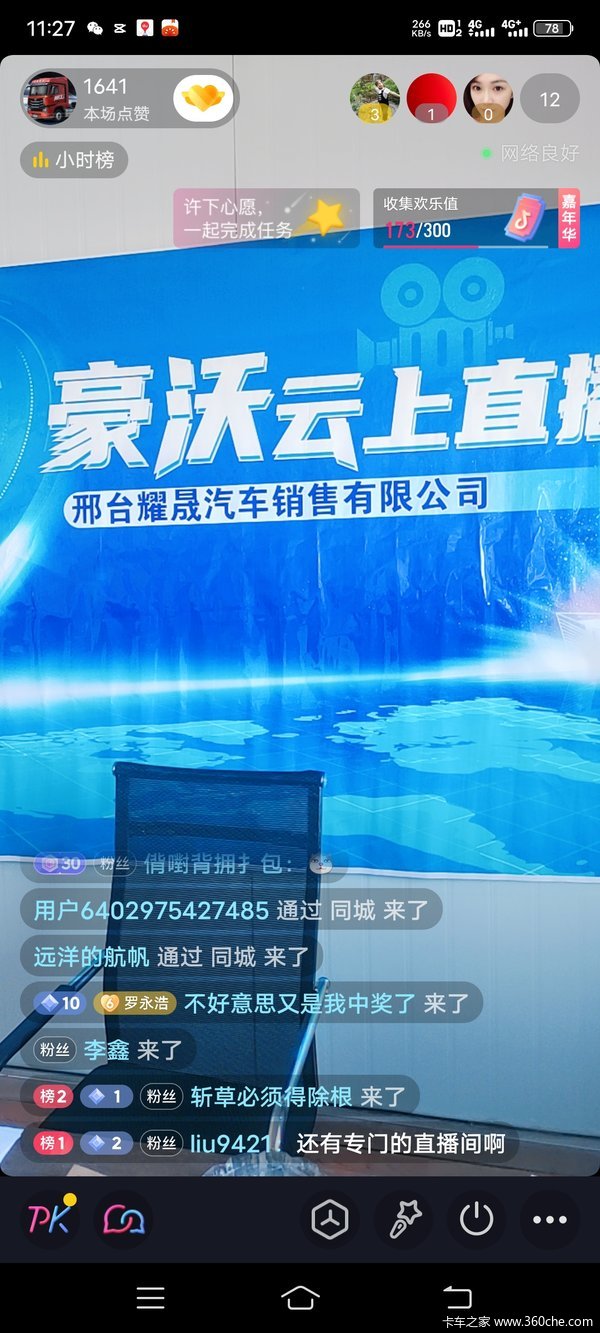
Task: Open the streamer's truck avatar profile
Action: [x=50, y=98]
